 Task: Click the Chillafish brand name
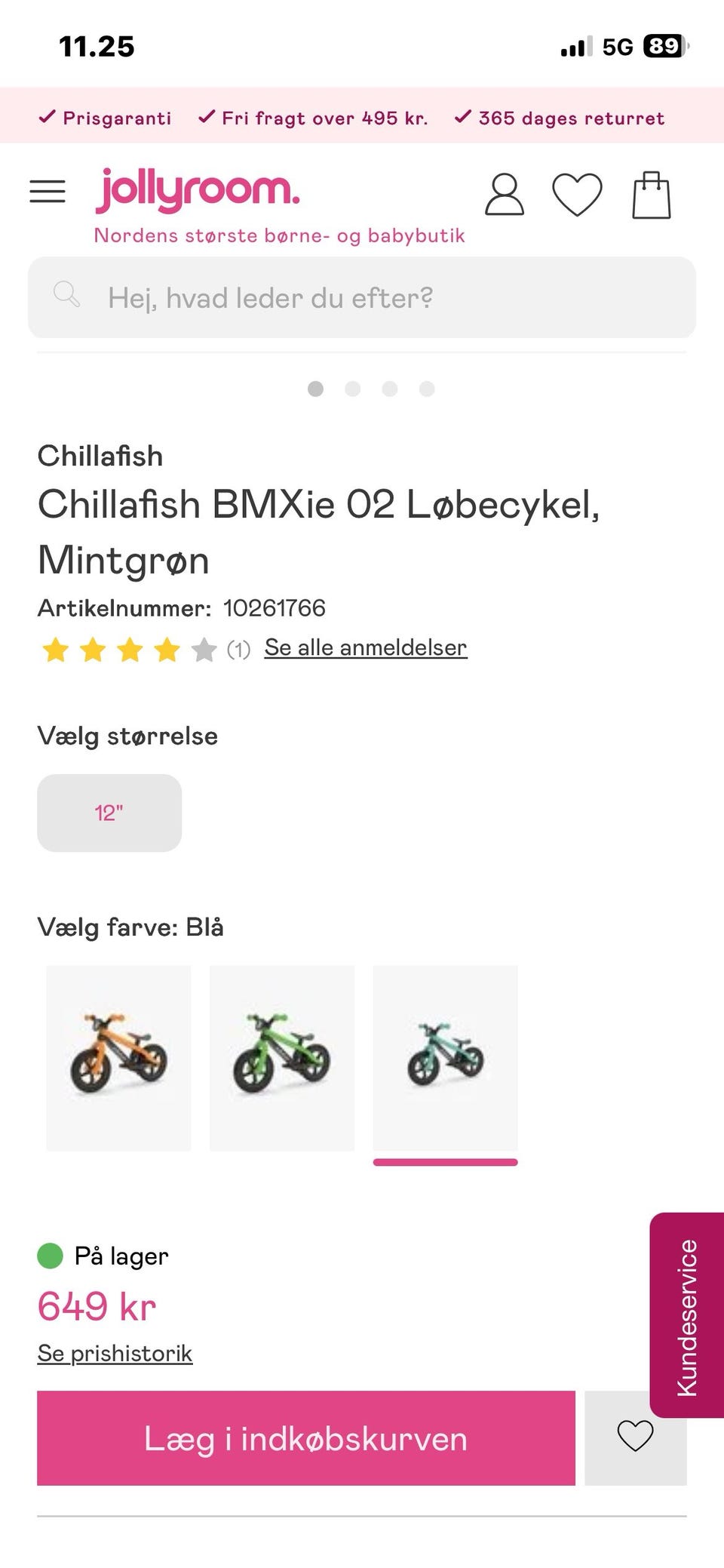[x=100, y=455]
